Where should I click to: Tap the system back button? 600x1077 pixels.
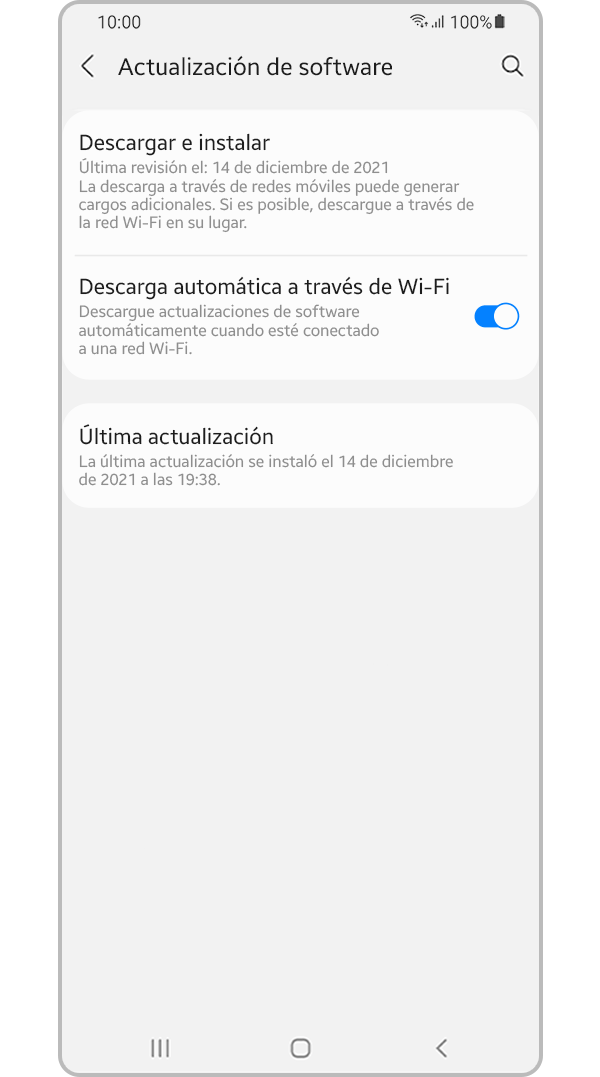[441, 1048]
